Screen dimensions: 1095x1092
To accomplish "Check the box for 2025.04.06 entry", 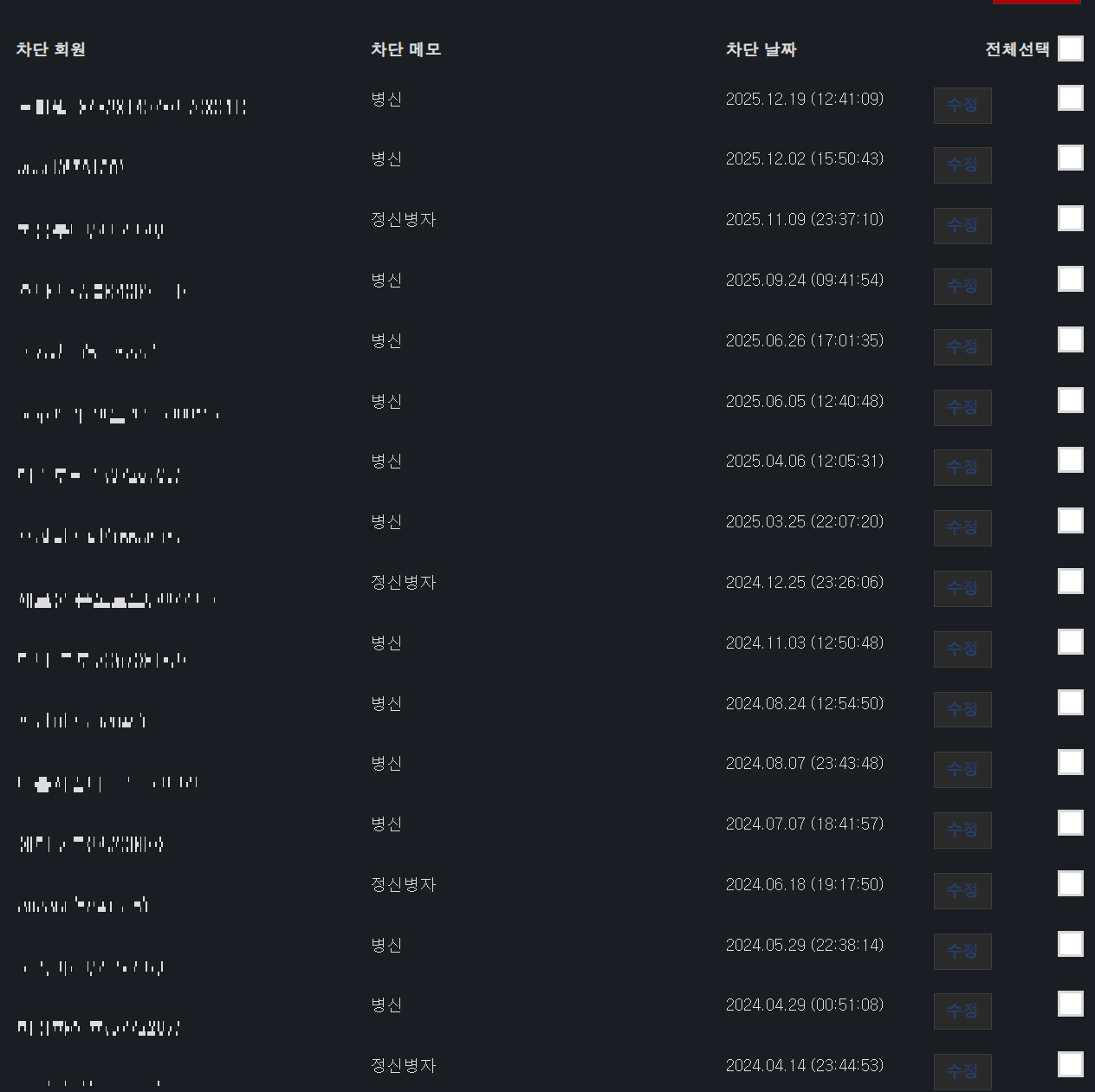I will (x=1070, y=460).
